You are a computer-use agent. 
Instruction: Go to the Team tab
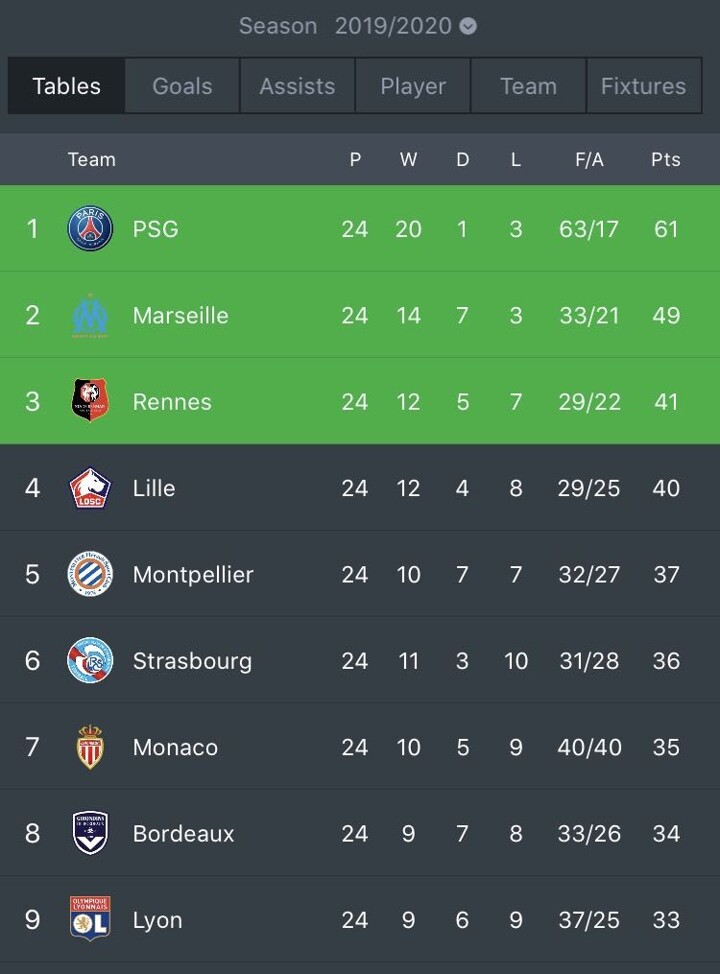coord(528,86)
